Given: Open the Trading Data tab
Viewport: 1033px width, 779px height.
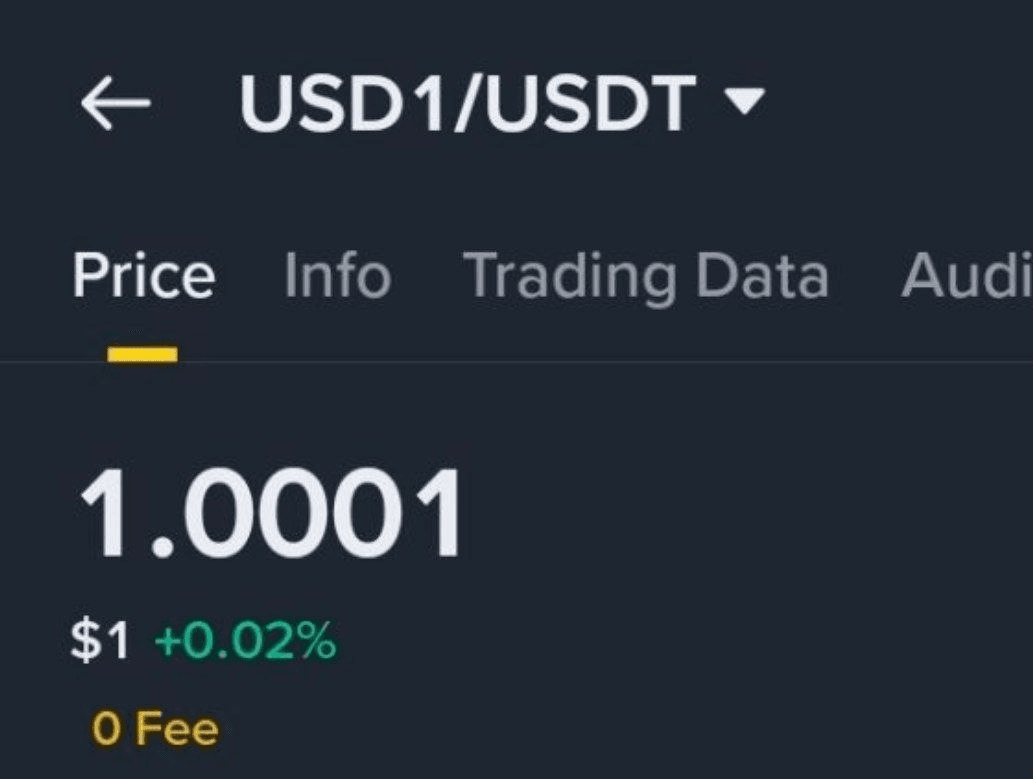Looking at the screenshot, I should point(646,276).
